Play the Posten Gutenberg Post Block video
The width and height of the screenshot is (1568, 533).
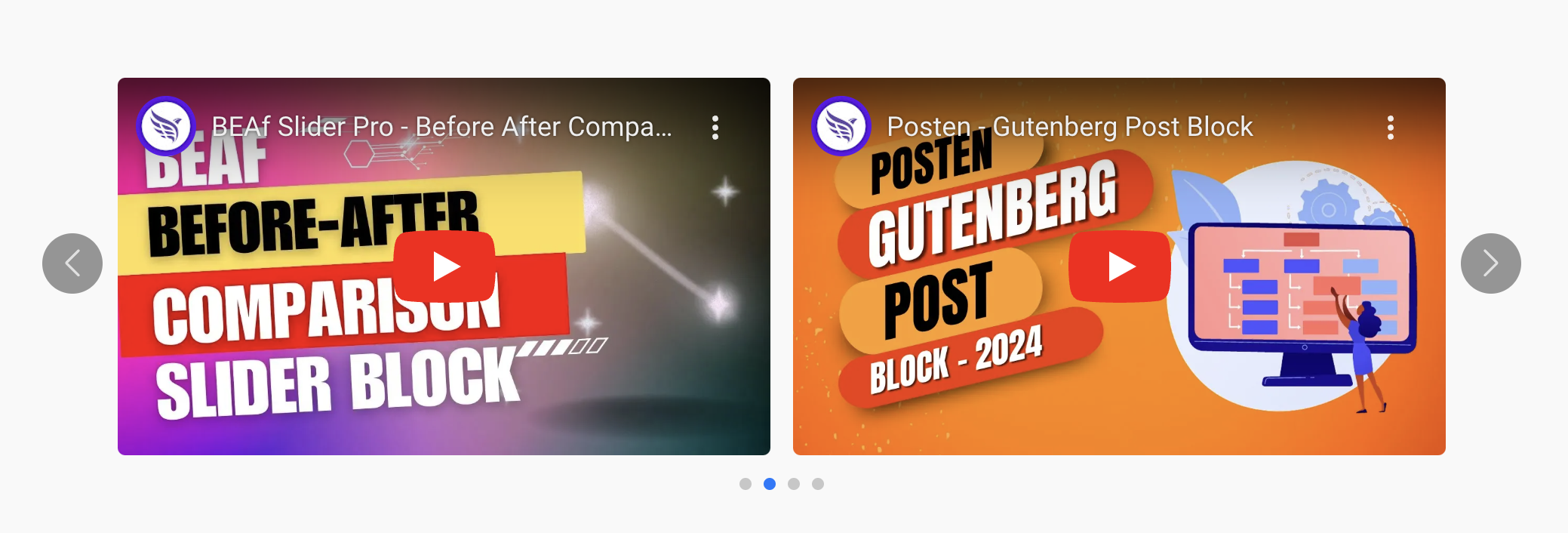(1120, 266)
